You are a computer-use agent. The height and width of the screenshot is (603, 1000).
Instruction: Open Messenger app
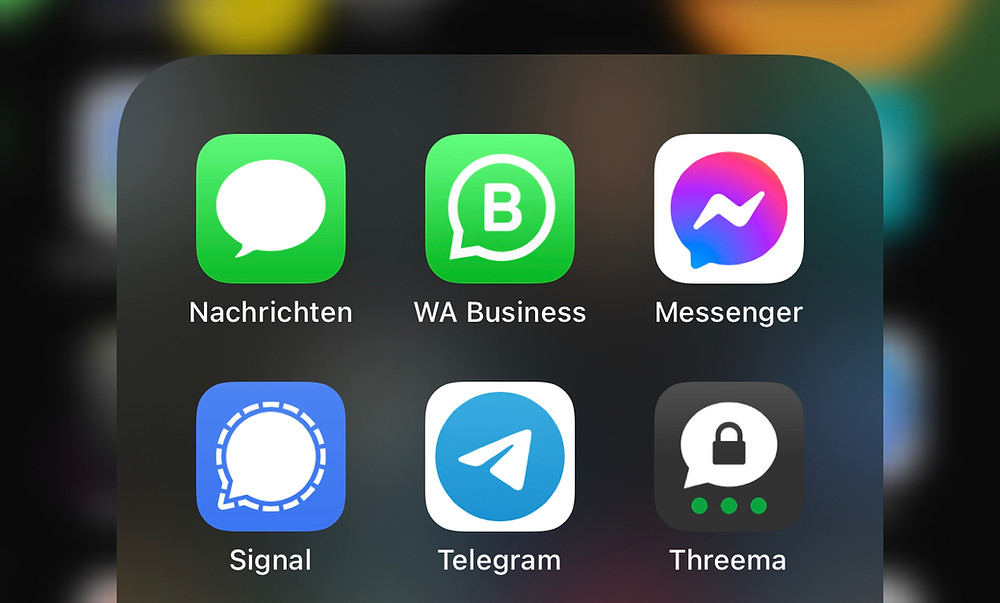729,208
